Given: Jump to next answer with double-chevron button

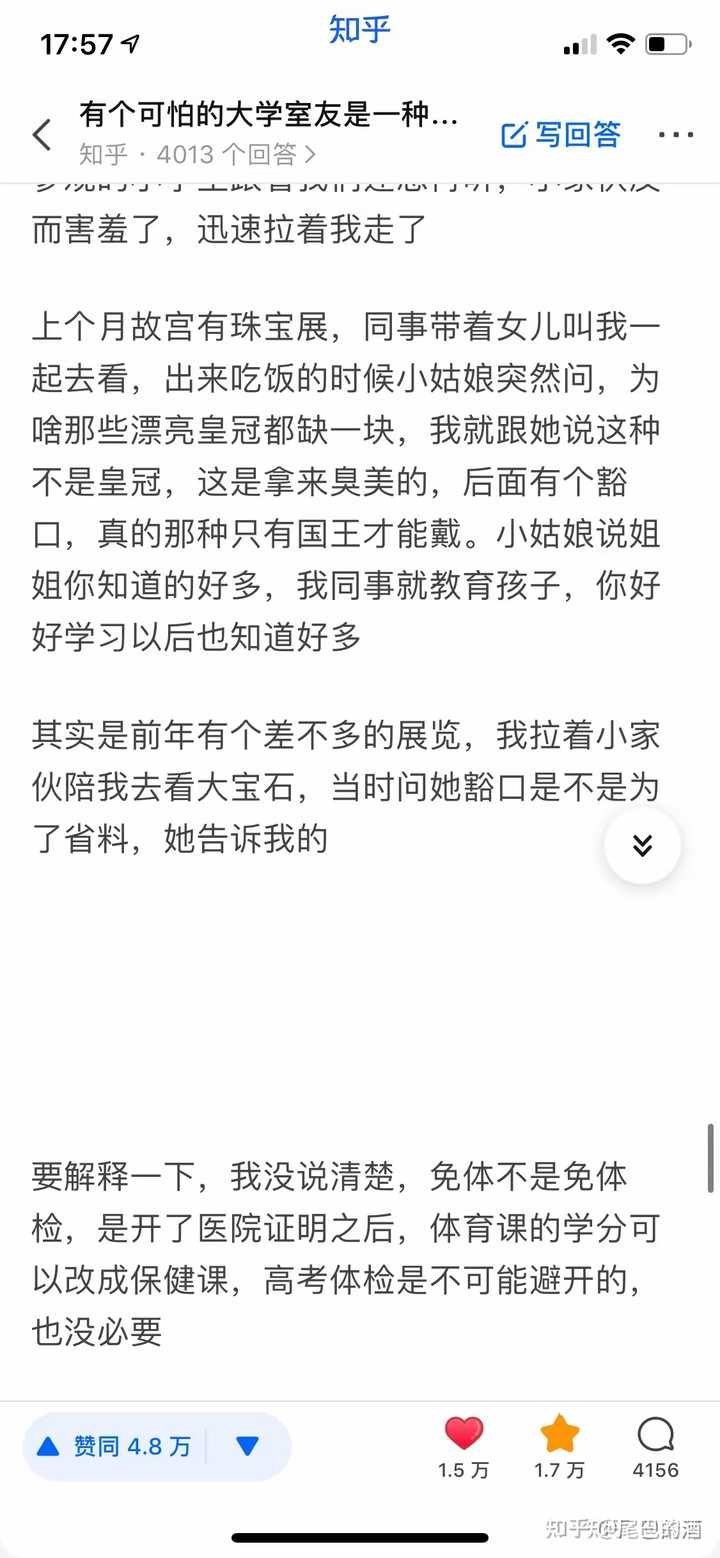Looking at the screenshot, I should click(x=642, y=846).
